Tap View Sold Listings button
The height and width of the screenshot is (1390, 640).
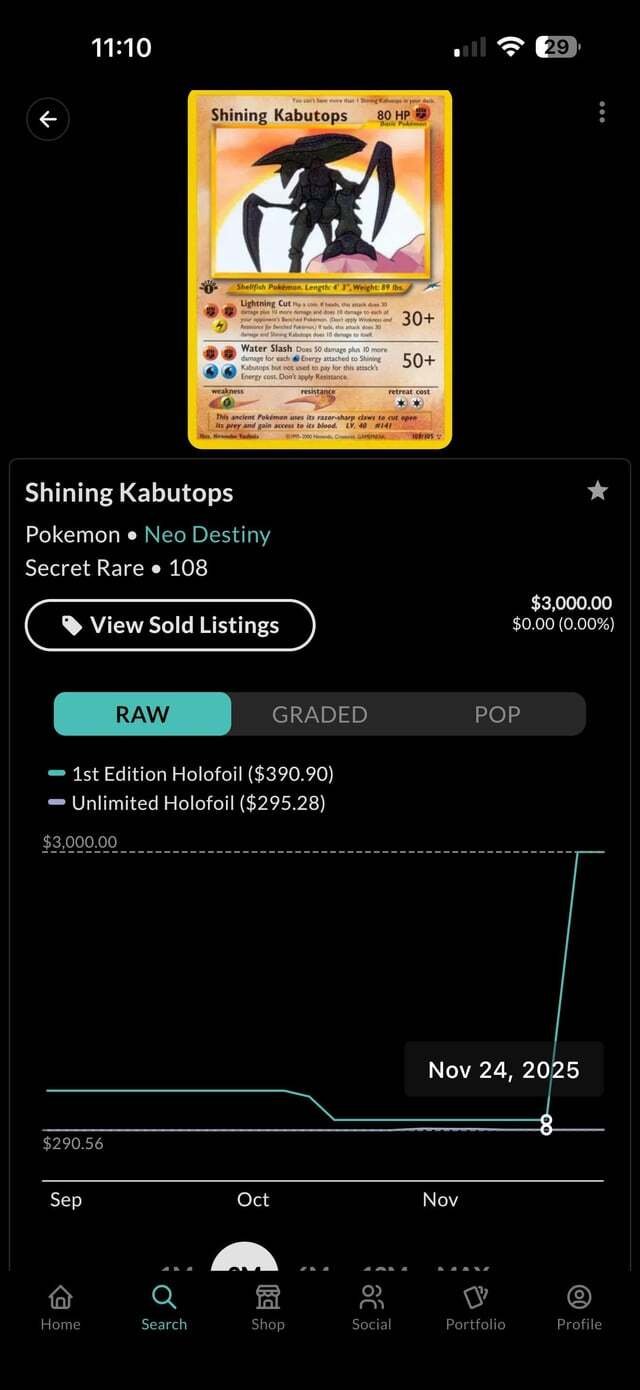(x=170, y=625)
